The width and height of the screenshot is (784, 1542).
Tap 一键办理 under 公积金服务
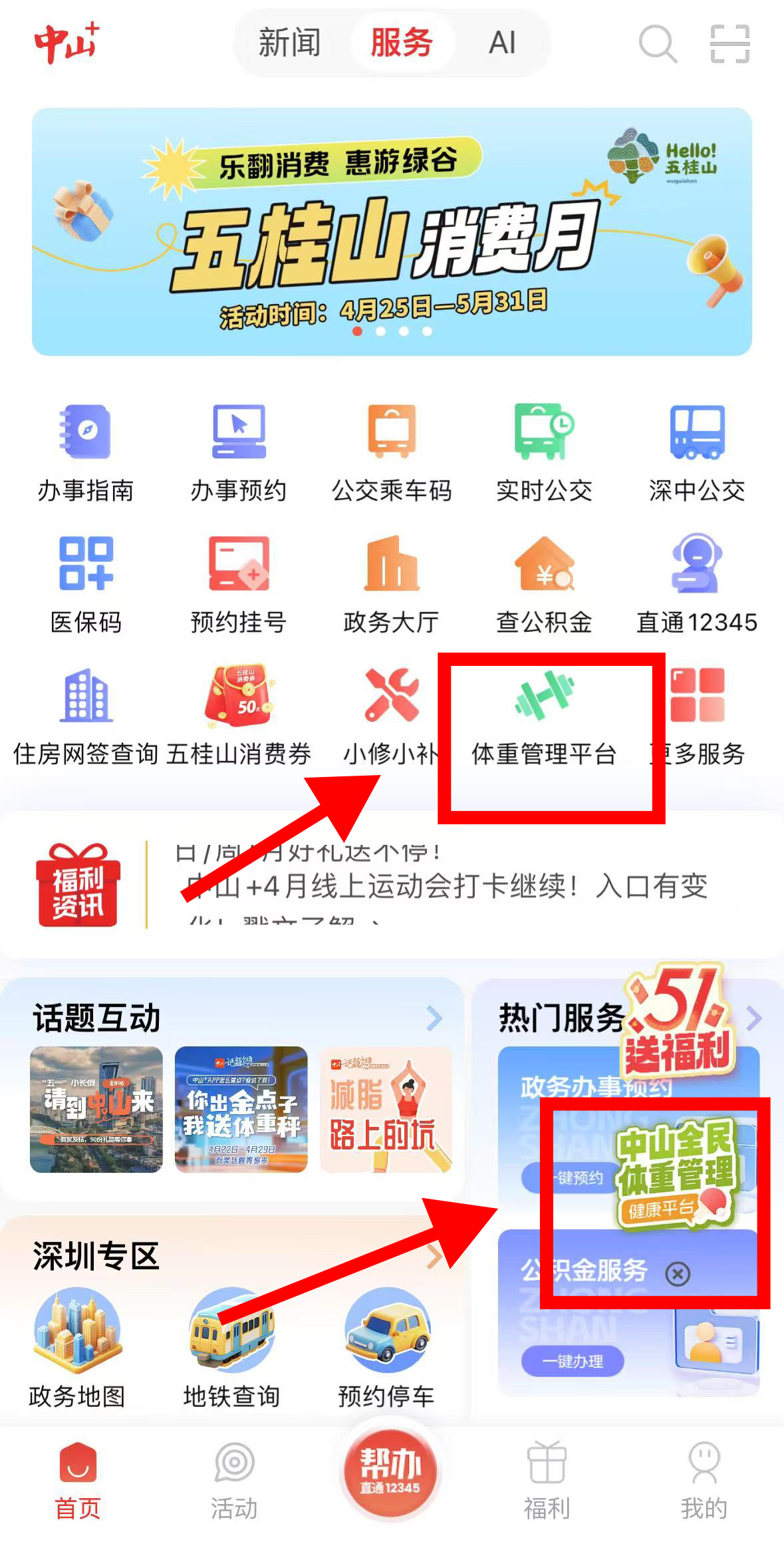click(x=573, y=1361)
